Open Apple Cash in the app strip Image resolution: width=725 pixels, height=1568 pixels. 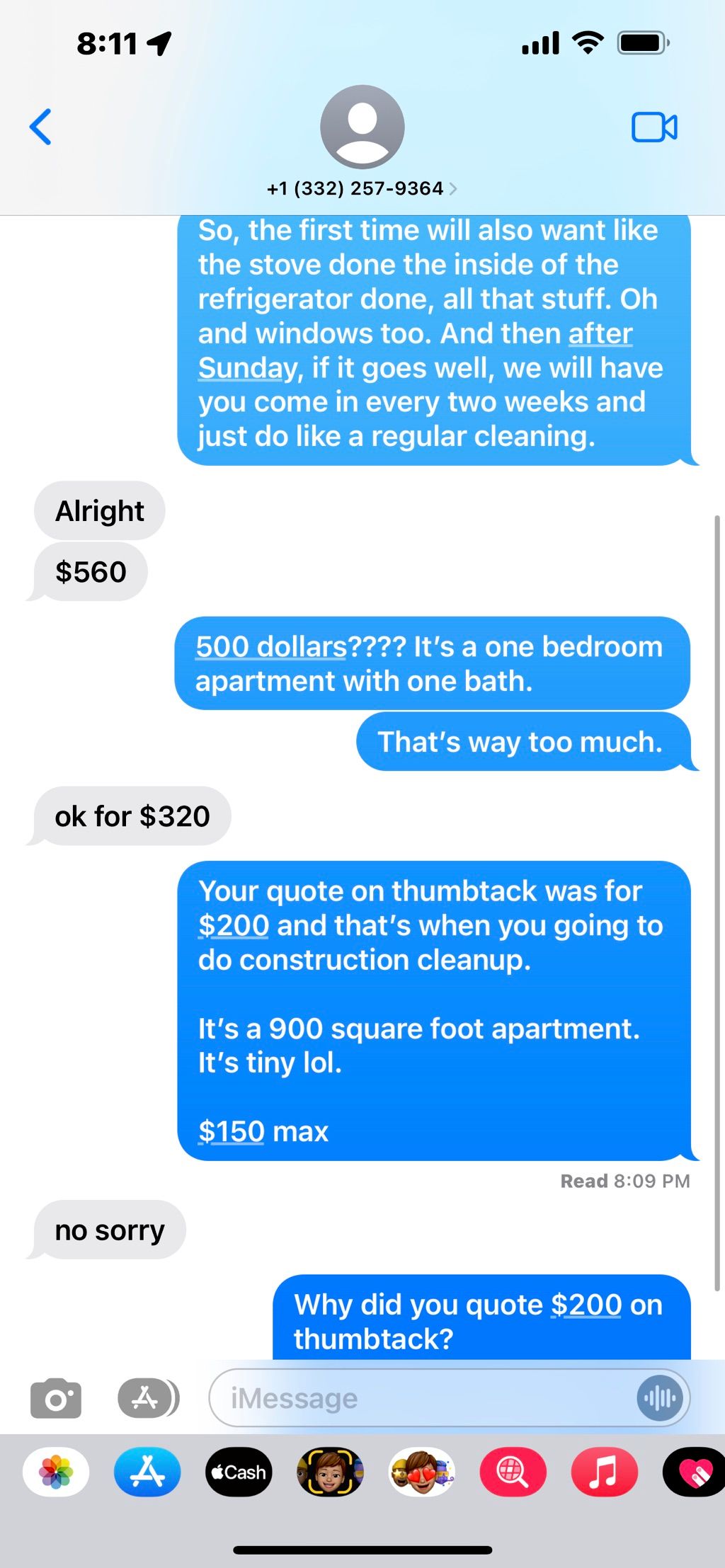point(239,1472)
